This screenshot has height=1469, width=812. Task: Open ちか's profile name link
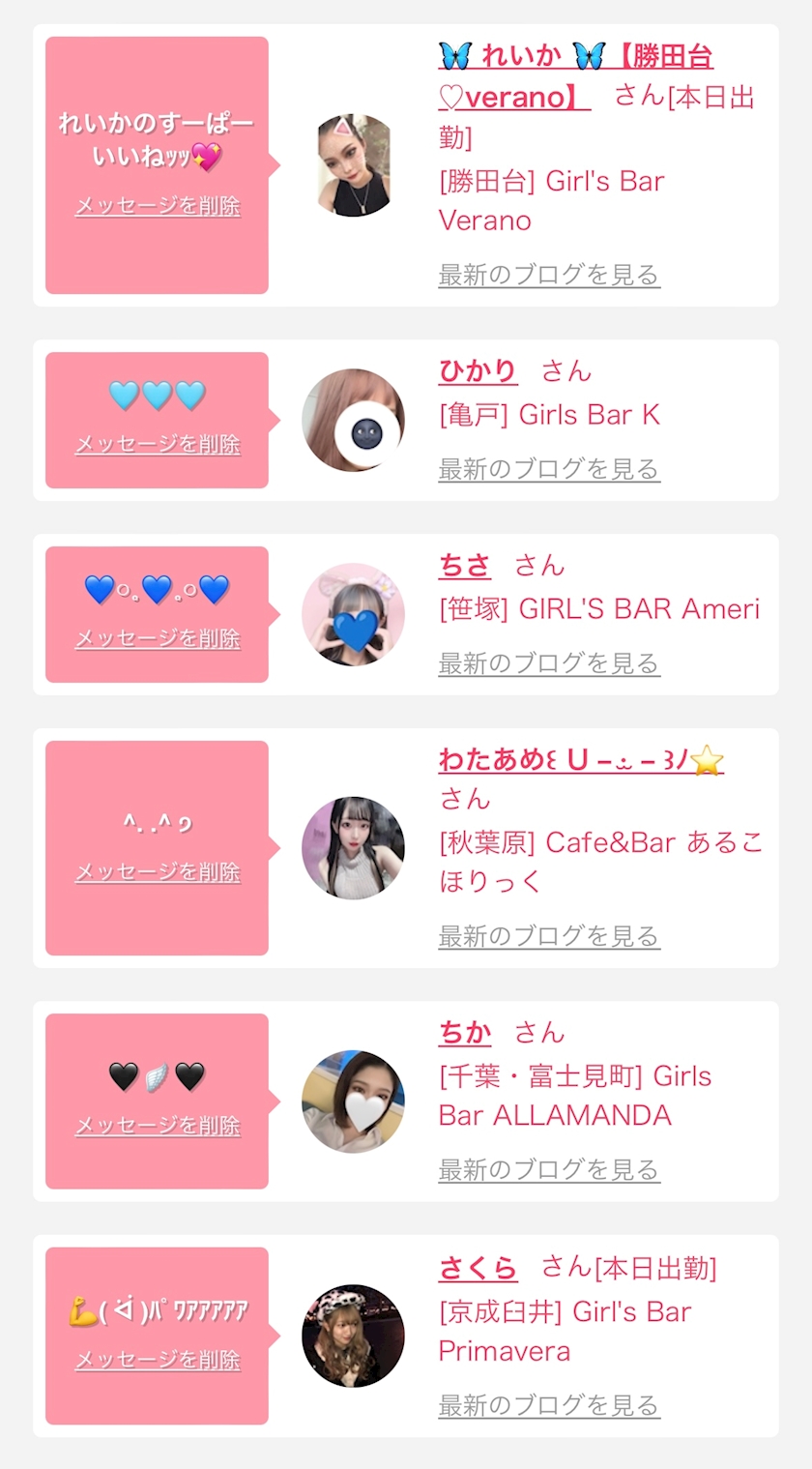coord(465,1033)
